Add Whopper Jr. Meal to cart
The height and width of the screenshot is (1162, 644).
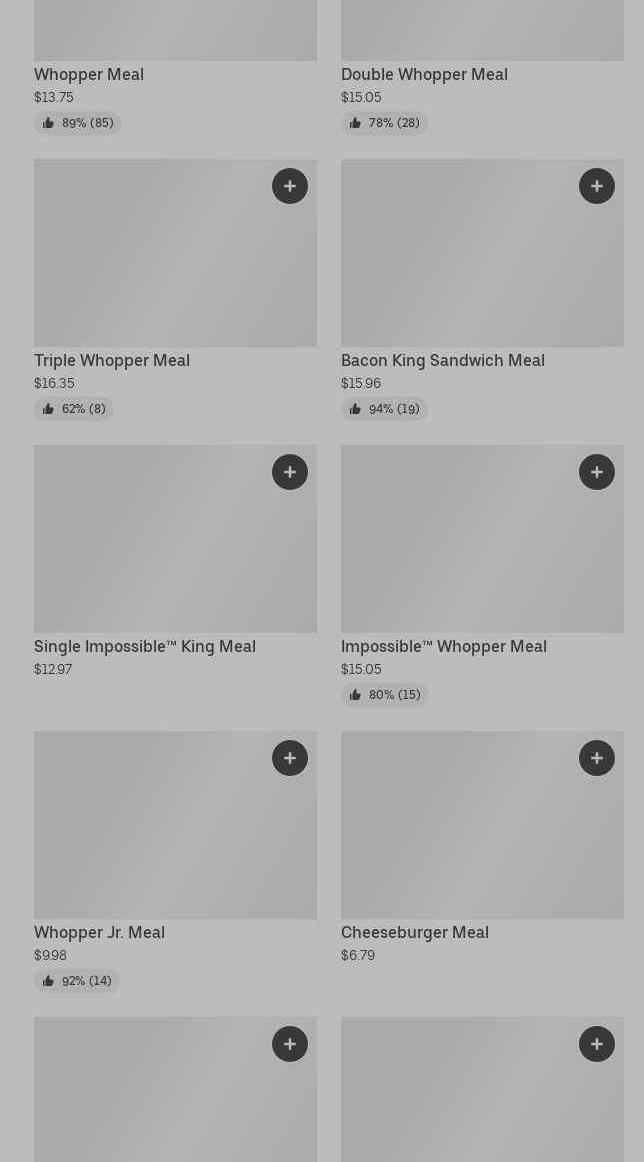[290, 758]
